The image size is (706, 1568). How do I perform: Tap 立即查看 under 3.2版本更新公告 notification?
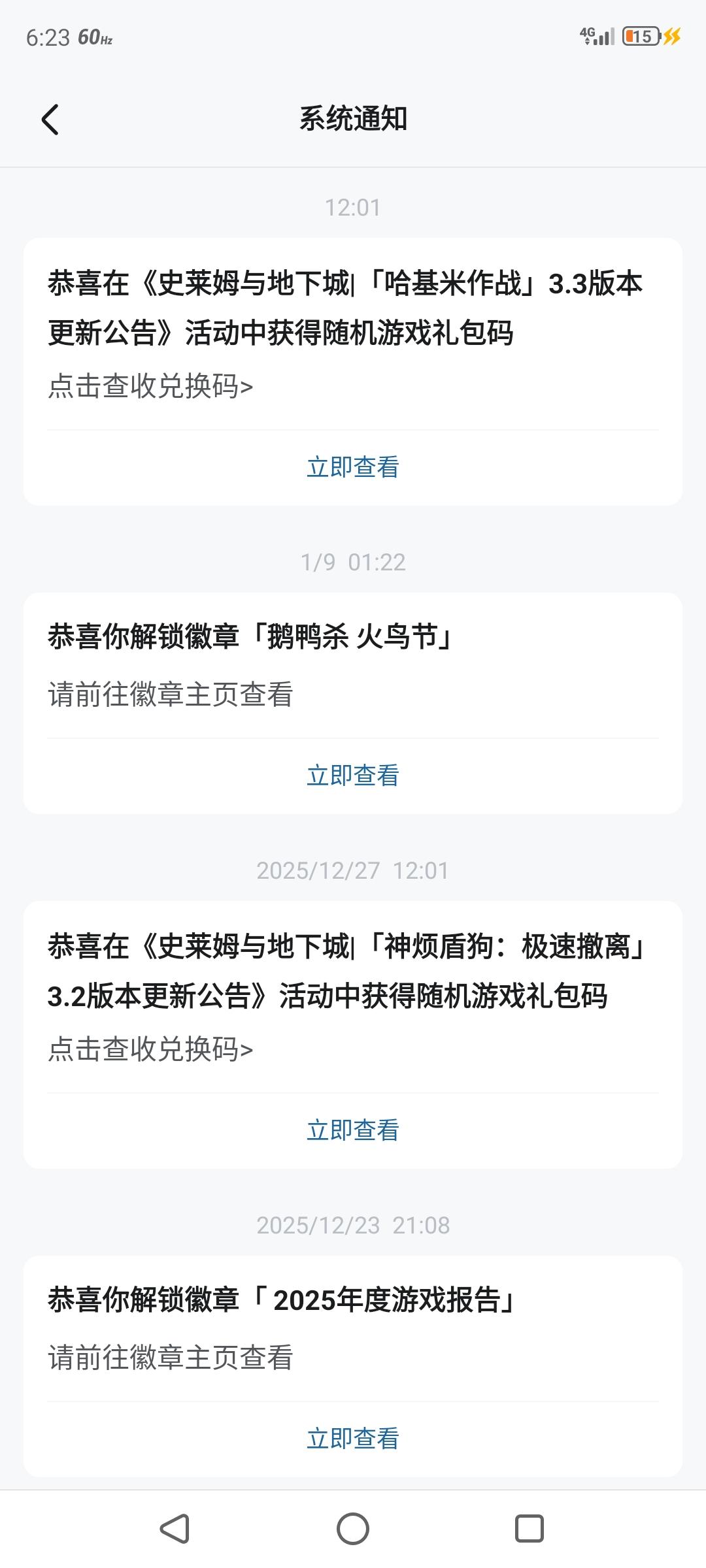353,1130
